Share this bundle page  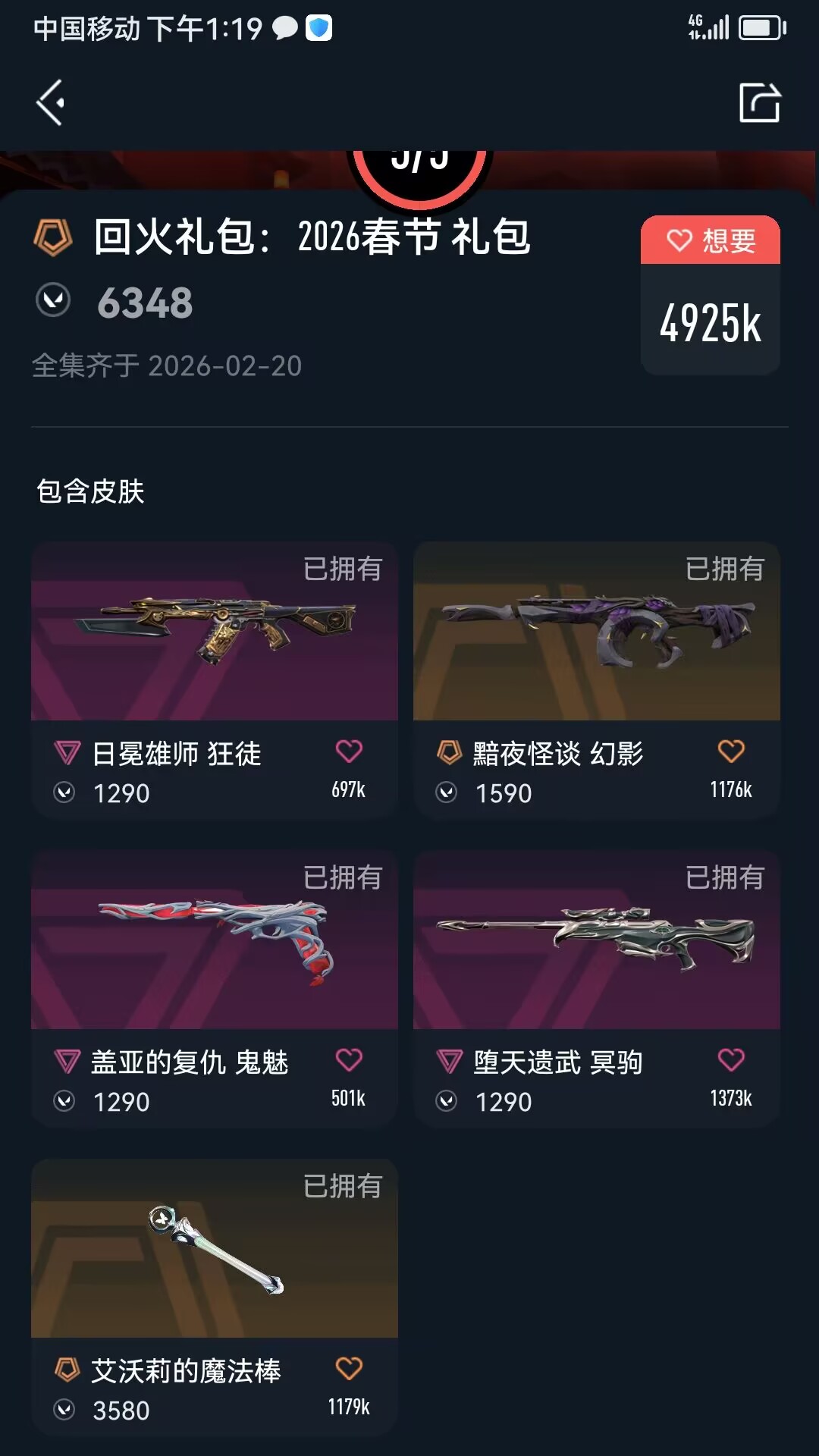point(760,102)
